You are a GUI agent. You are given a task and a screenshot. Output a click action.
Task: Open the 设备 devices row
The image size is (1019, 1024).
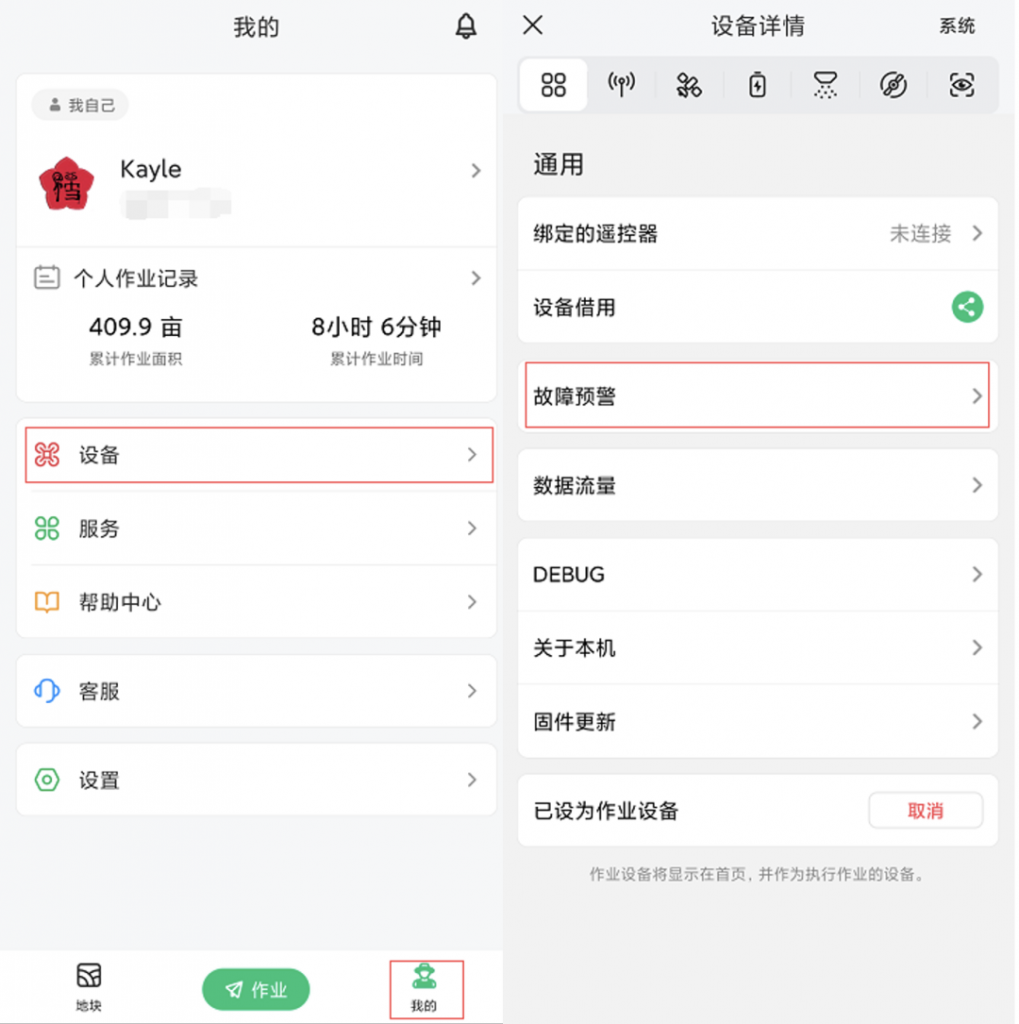tap(258, 455)
